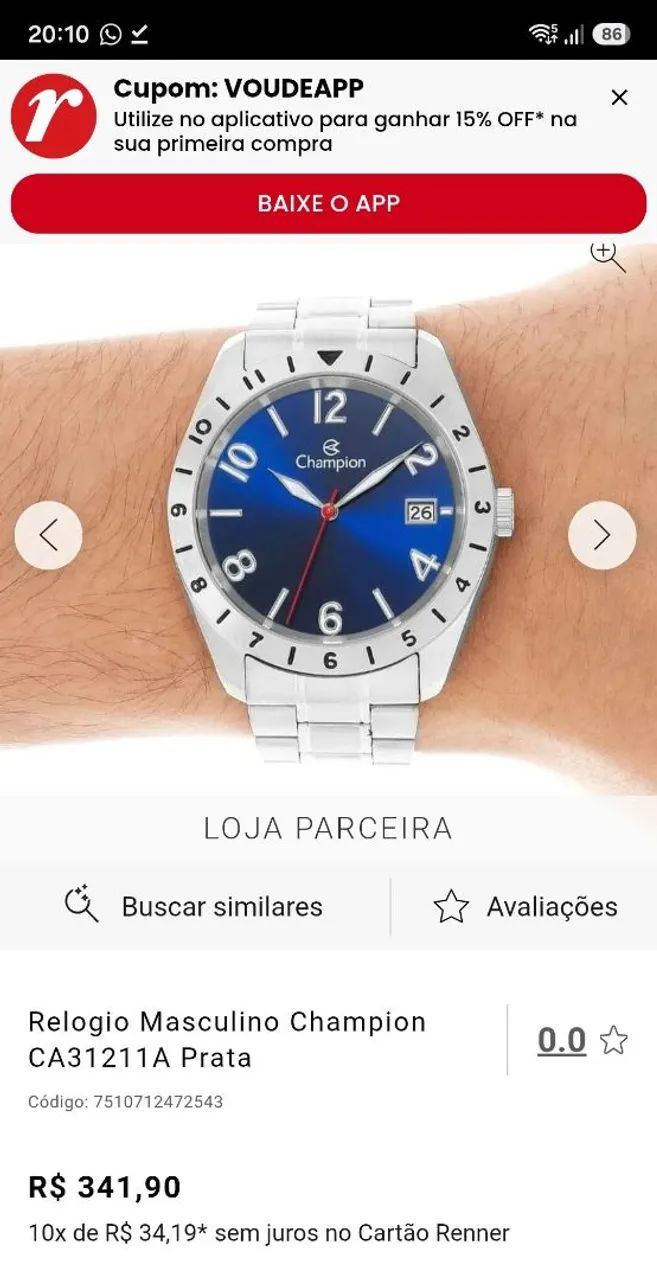The image size is (657, 1280).
Task: Go to the next product photo
Action: (x=602, y=535)
